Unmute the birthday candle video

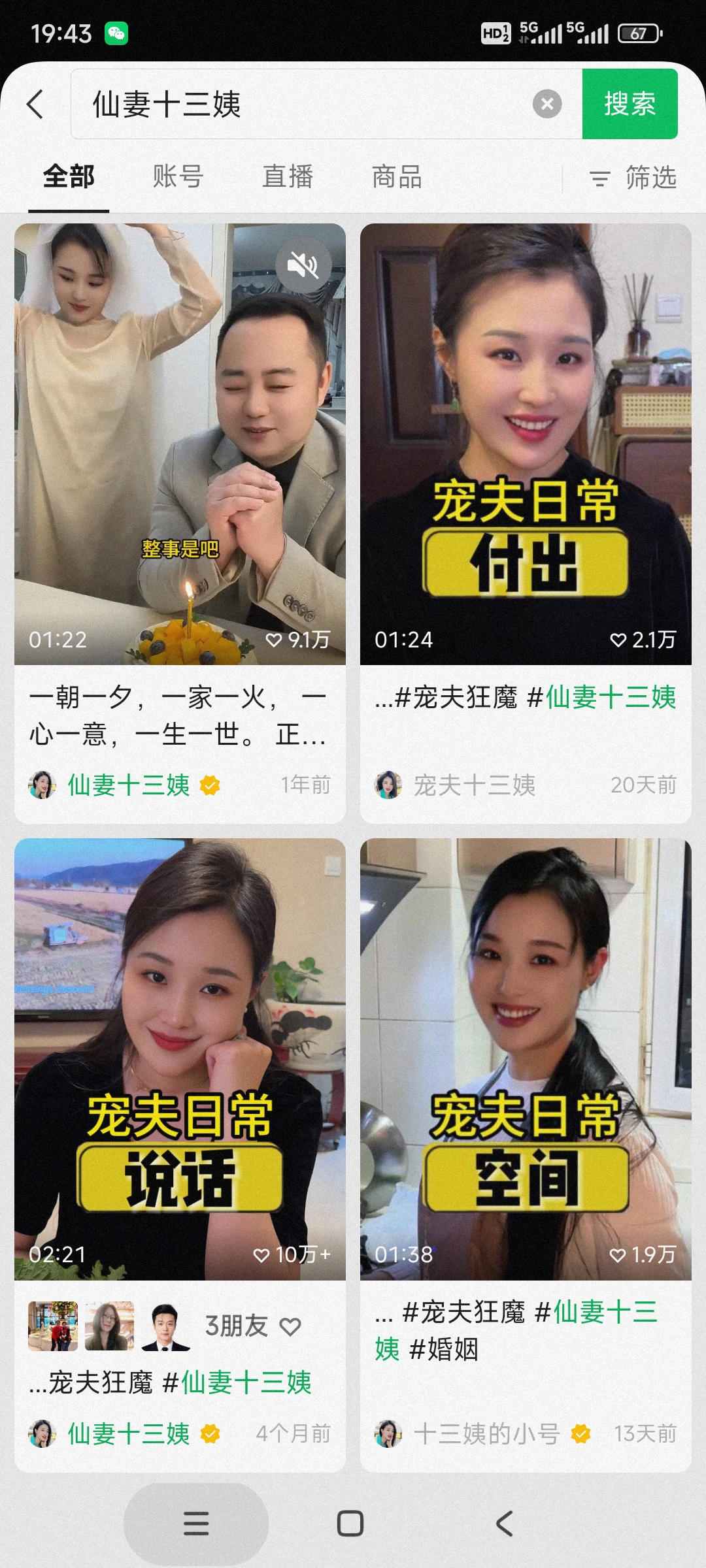(x=303, y=265)
